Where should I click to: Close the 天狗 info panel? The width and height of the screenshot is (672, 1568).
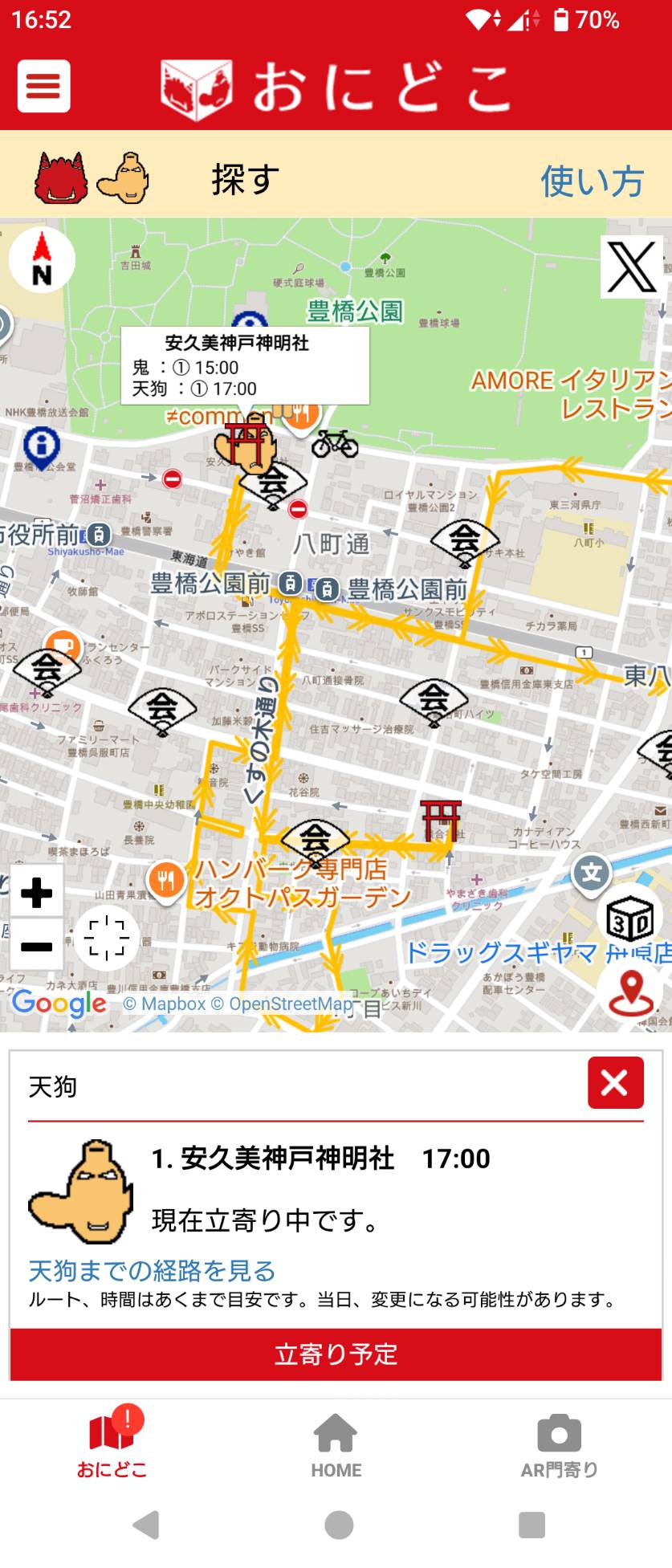point(615,1082)
